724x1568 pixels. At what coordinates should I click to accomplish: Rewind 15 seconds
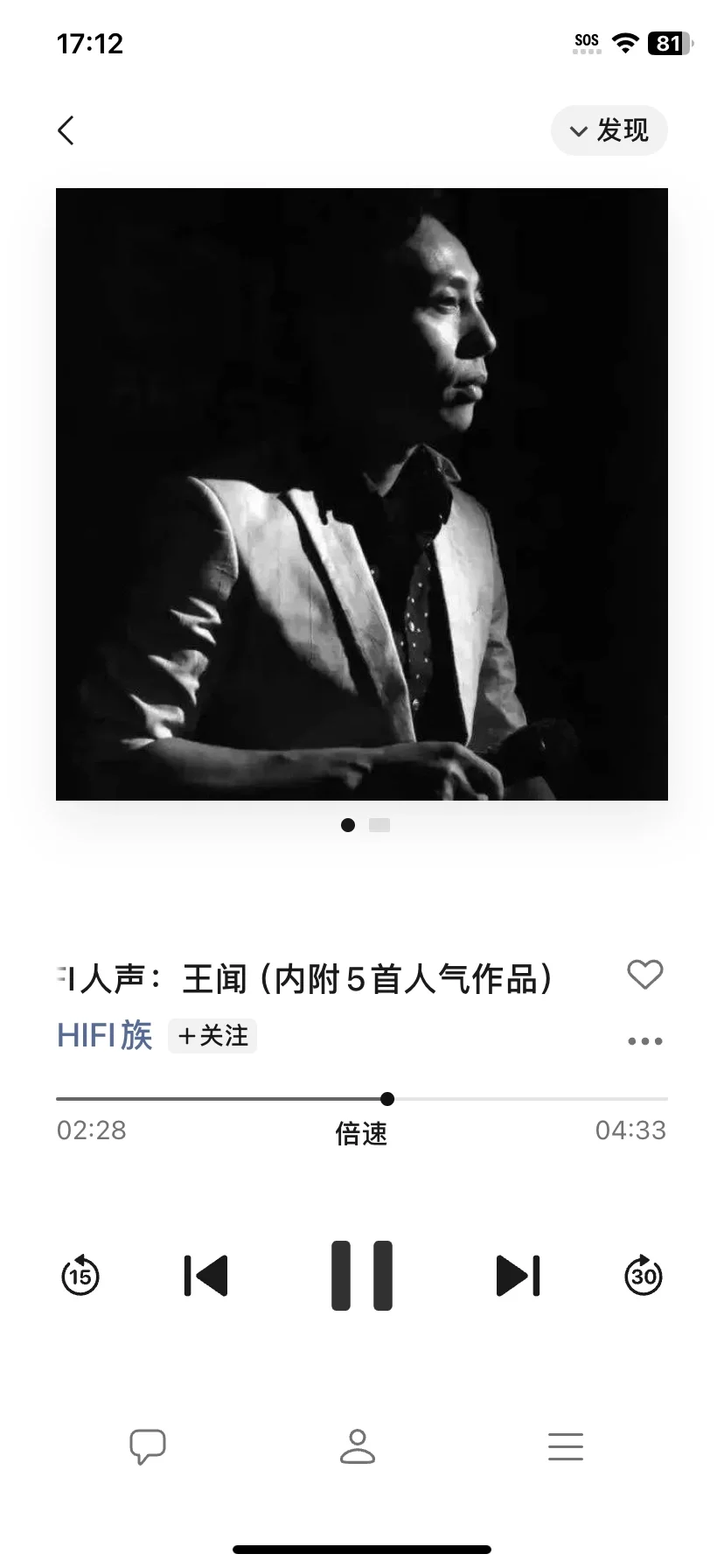(x=80, y=1275)
